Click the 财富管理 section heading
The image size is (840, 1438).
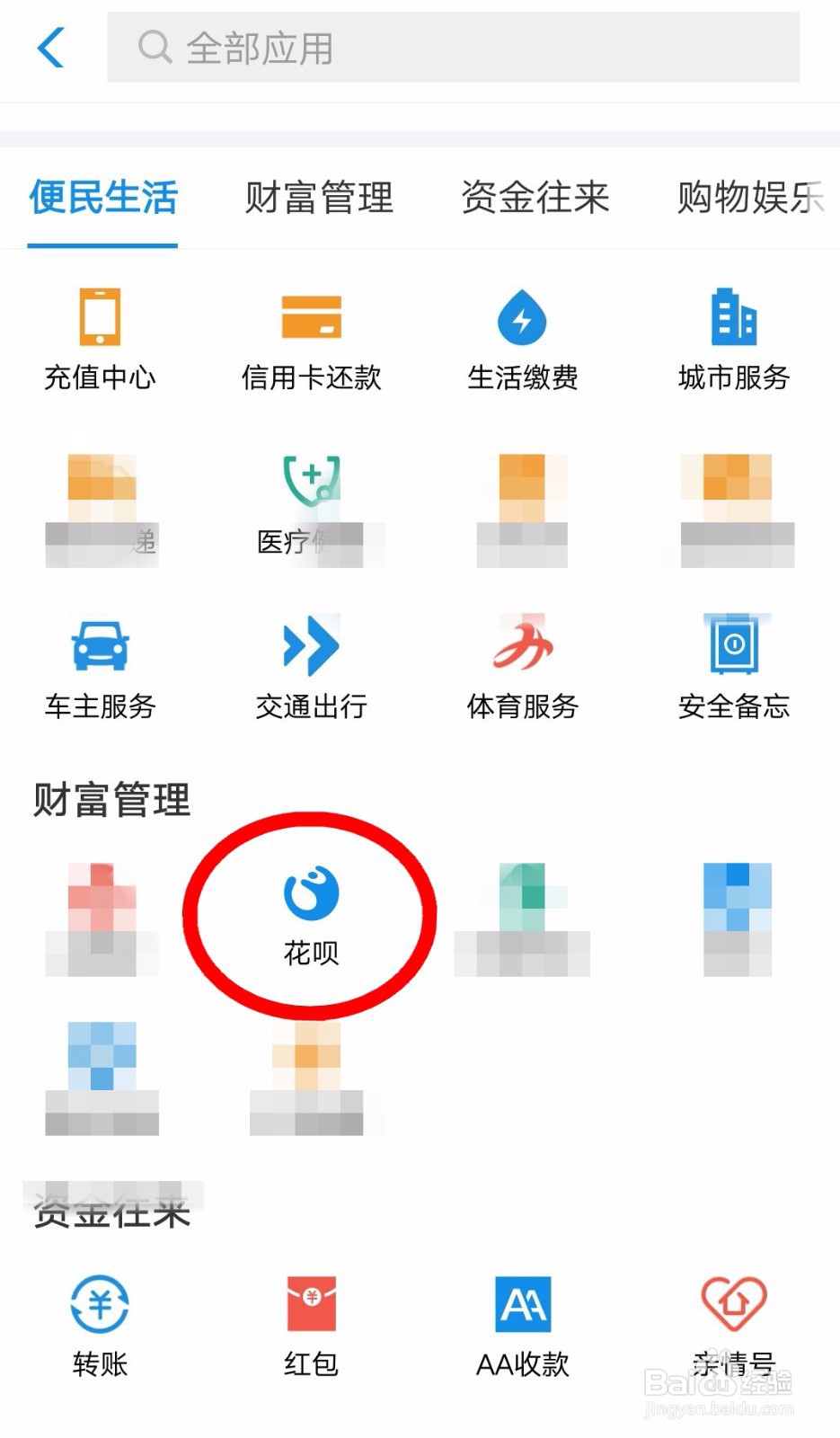click(x=111, y=799)
